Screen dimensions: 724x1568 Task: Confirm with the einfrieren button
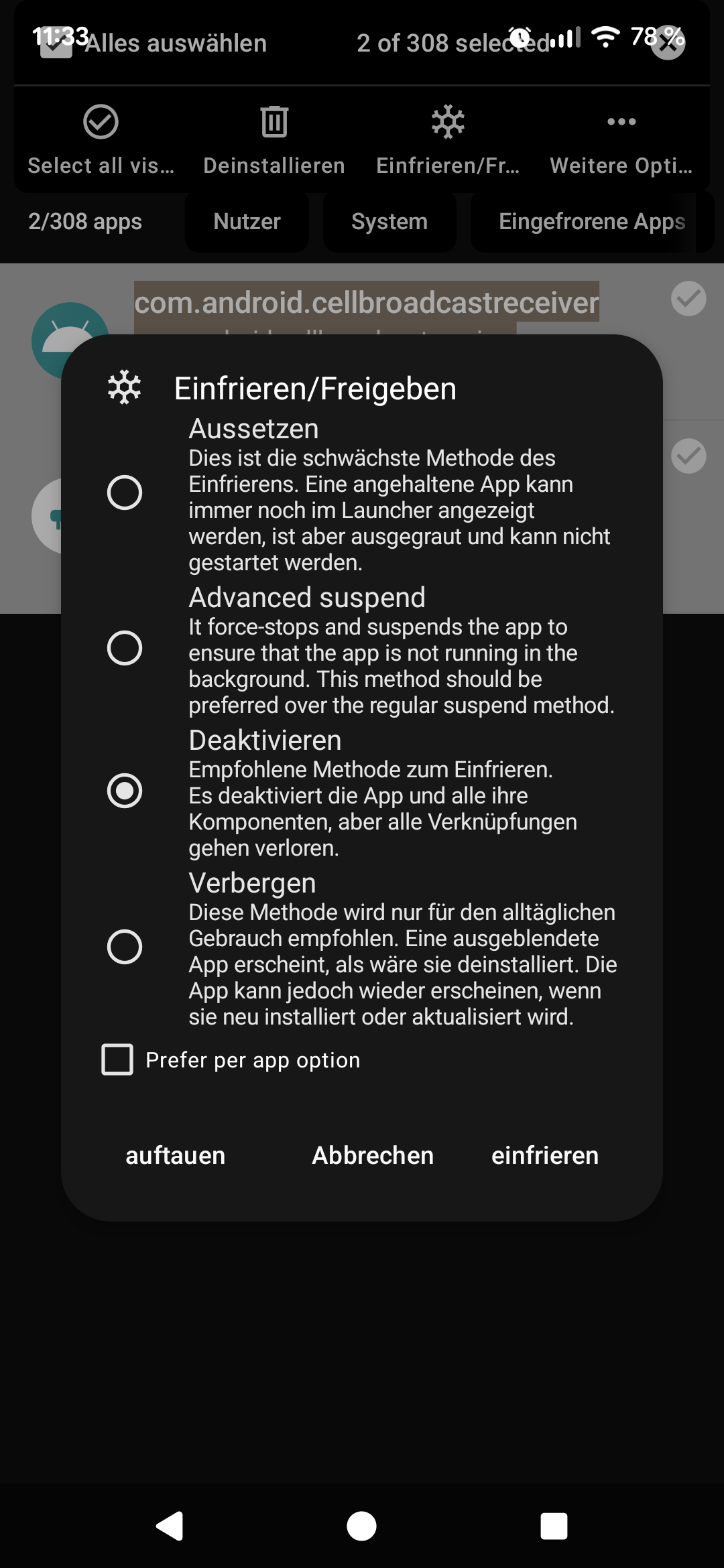[545, 1155]
